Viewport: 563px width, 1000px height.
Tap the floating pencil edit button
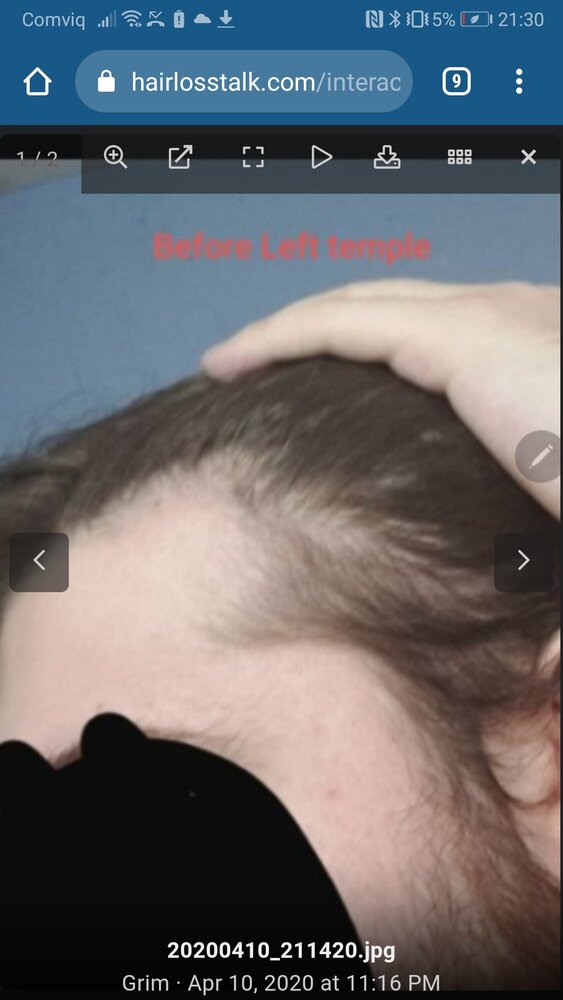tap(539, 456)
